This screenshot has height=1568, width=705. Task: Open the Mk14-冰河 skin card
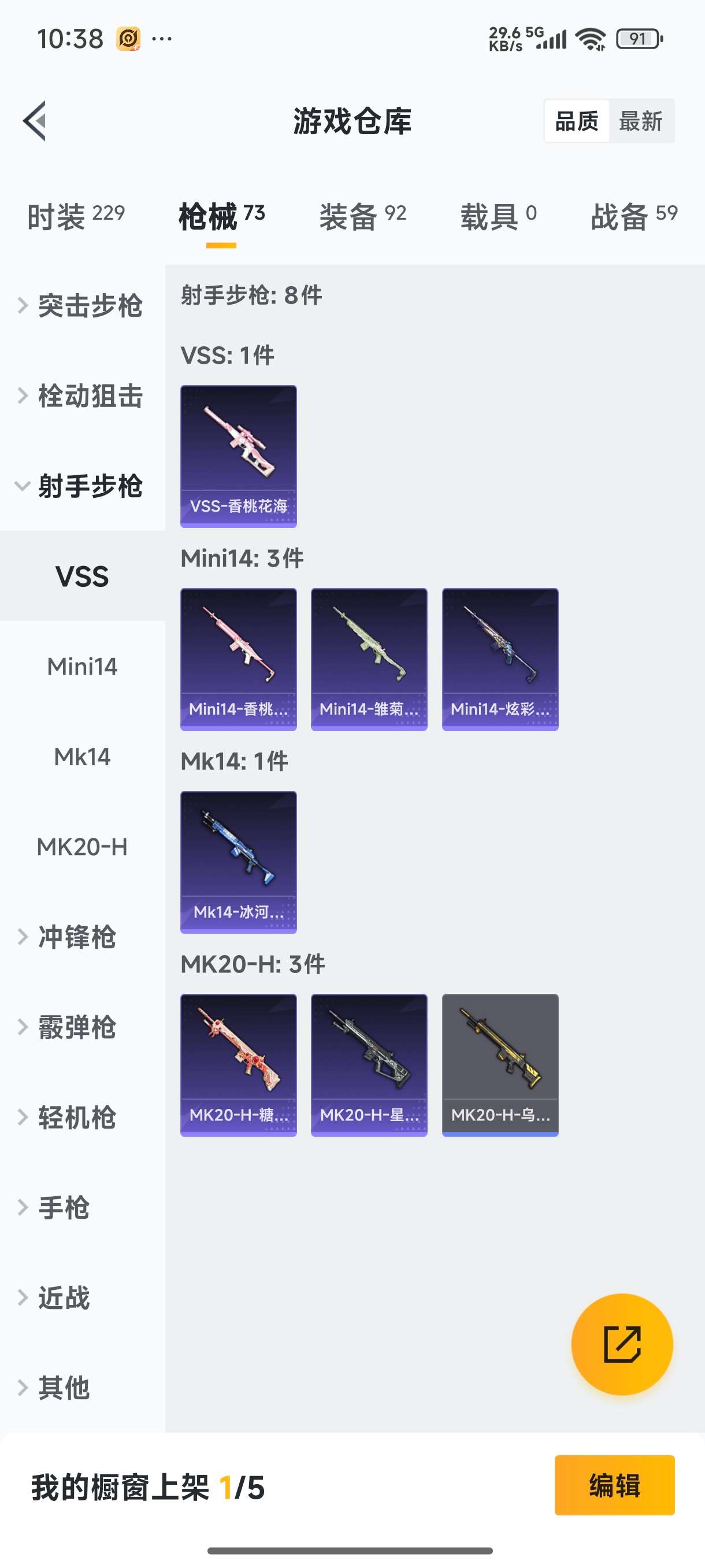pyautogui.click(x=239, y=862)
